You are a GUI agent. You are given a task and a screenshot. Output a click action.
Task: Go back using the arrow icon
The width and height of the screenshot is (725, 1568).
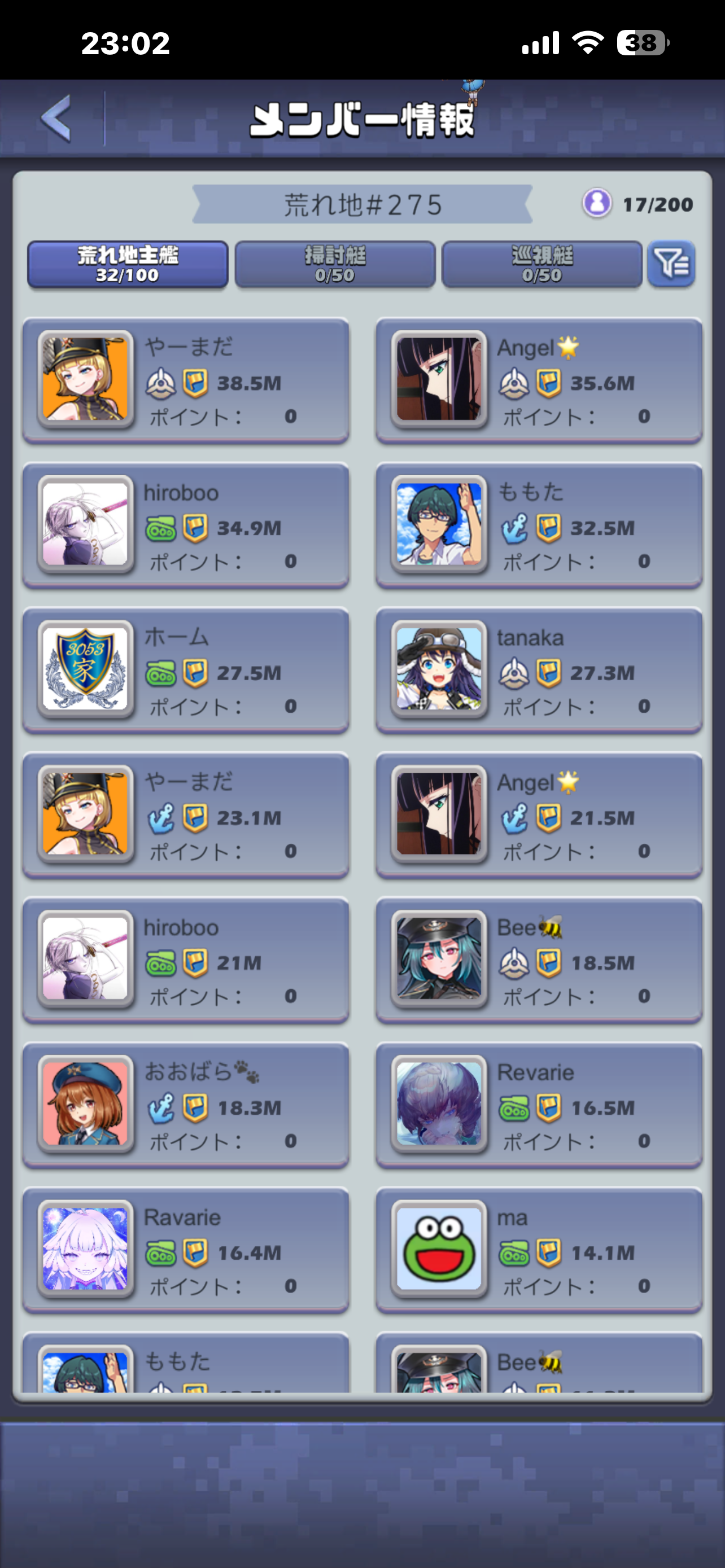[56, 118]
